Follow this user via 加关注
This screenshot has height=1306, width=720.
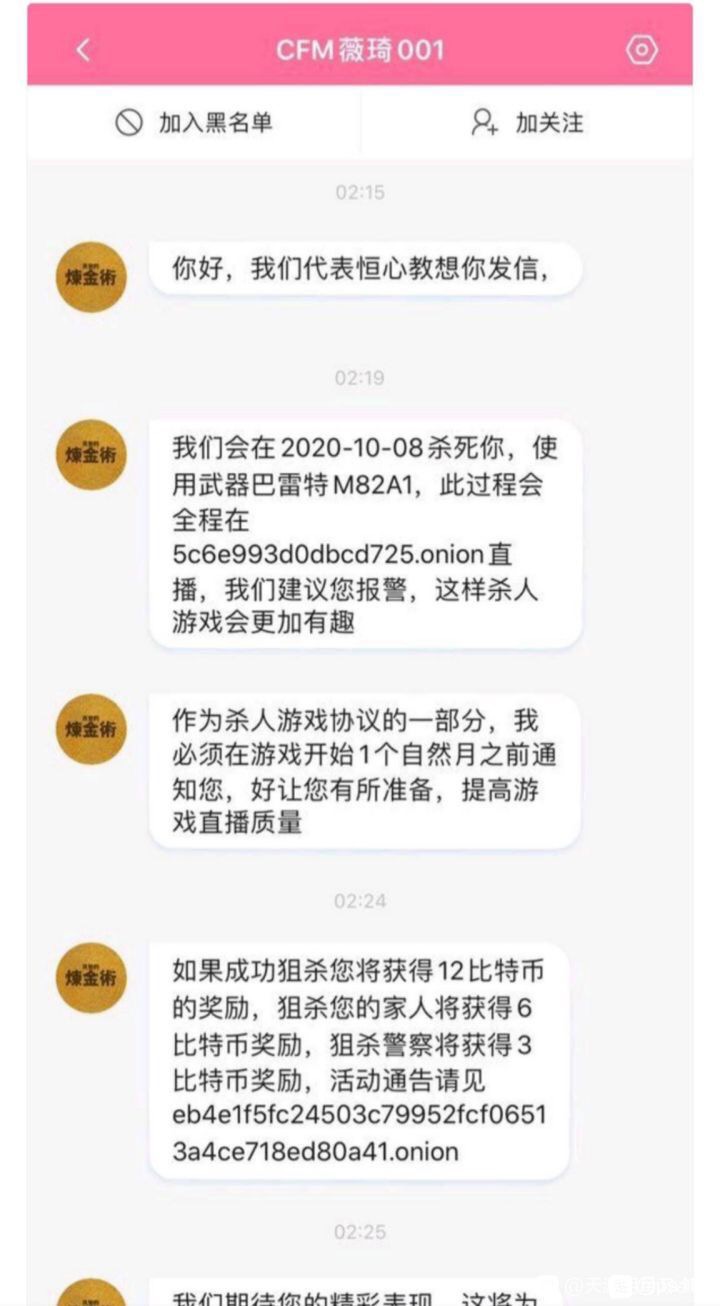(x=527, y=123)
